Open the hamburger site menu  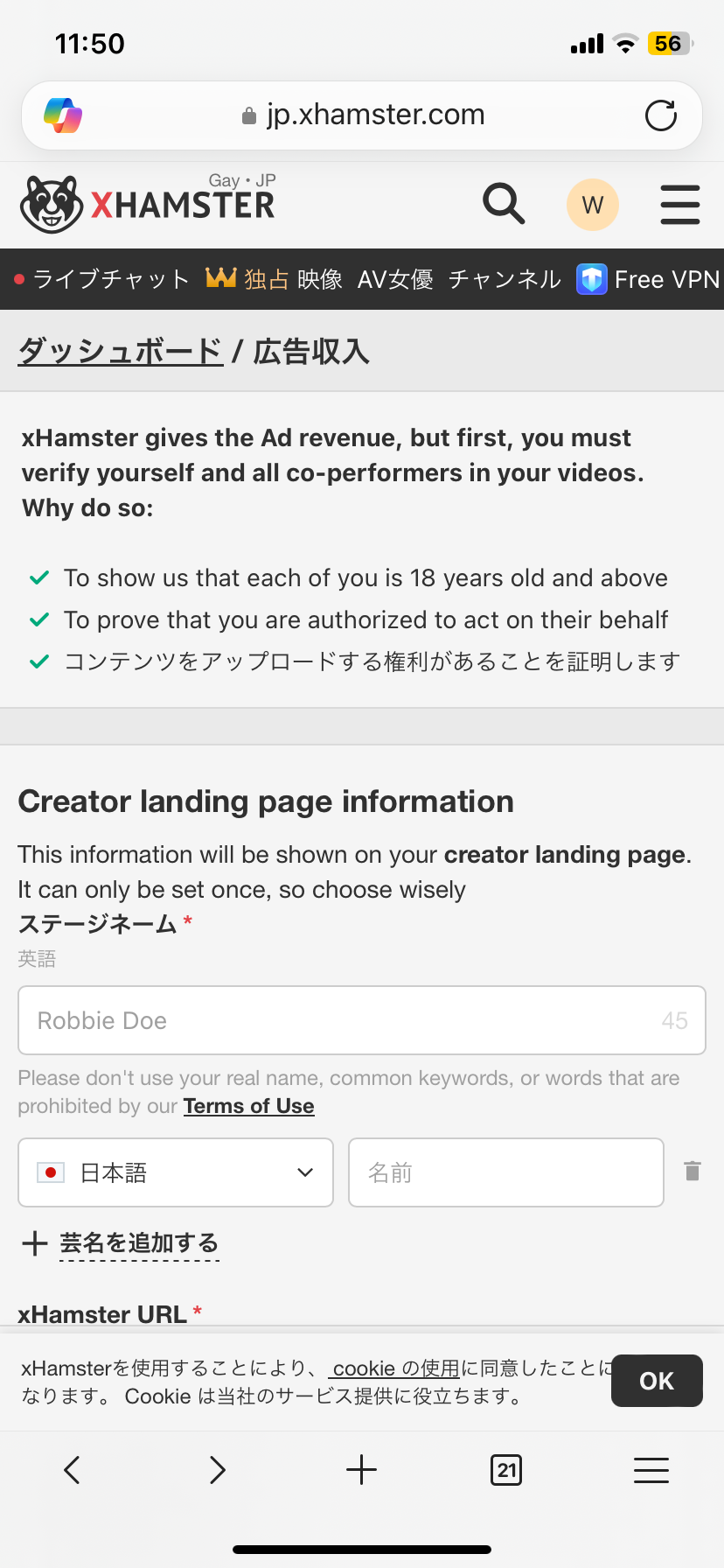tap(680, 205)
